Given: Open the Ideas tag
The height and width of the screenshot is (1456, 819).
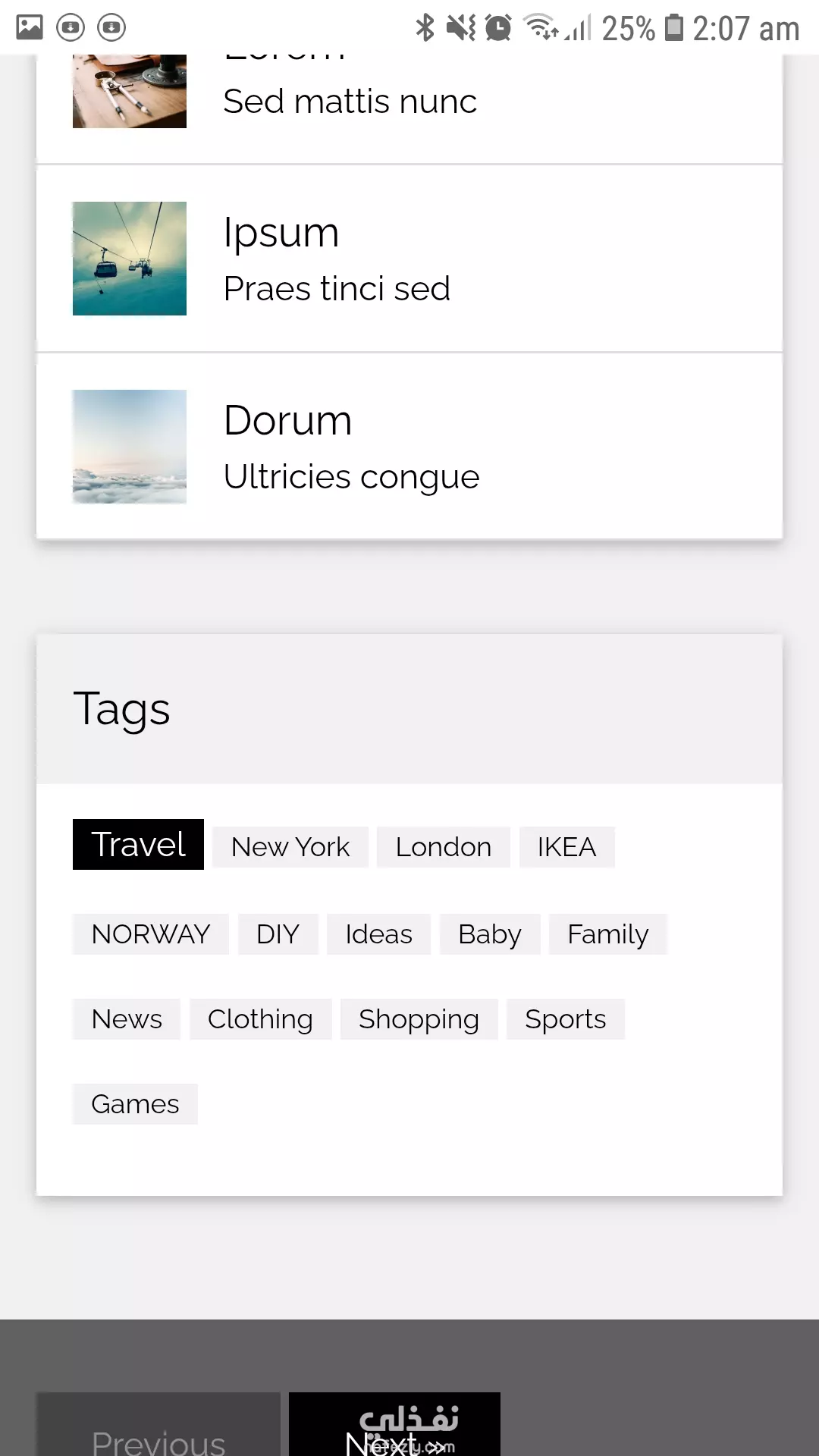Looking at the screenshot, I should [x=378, y=934].
